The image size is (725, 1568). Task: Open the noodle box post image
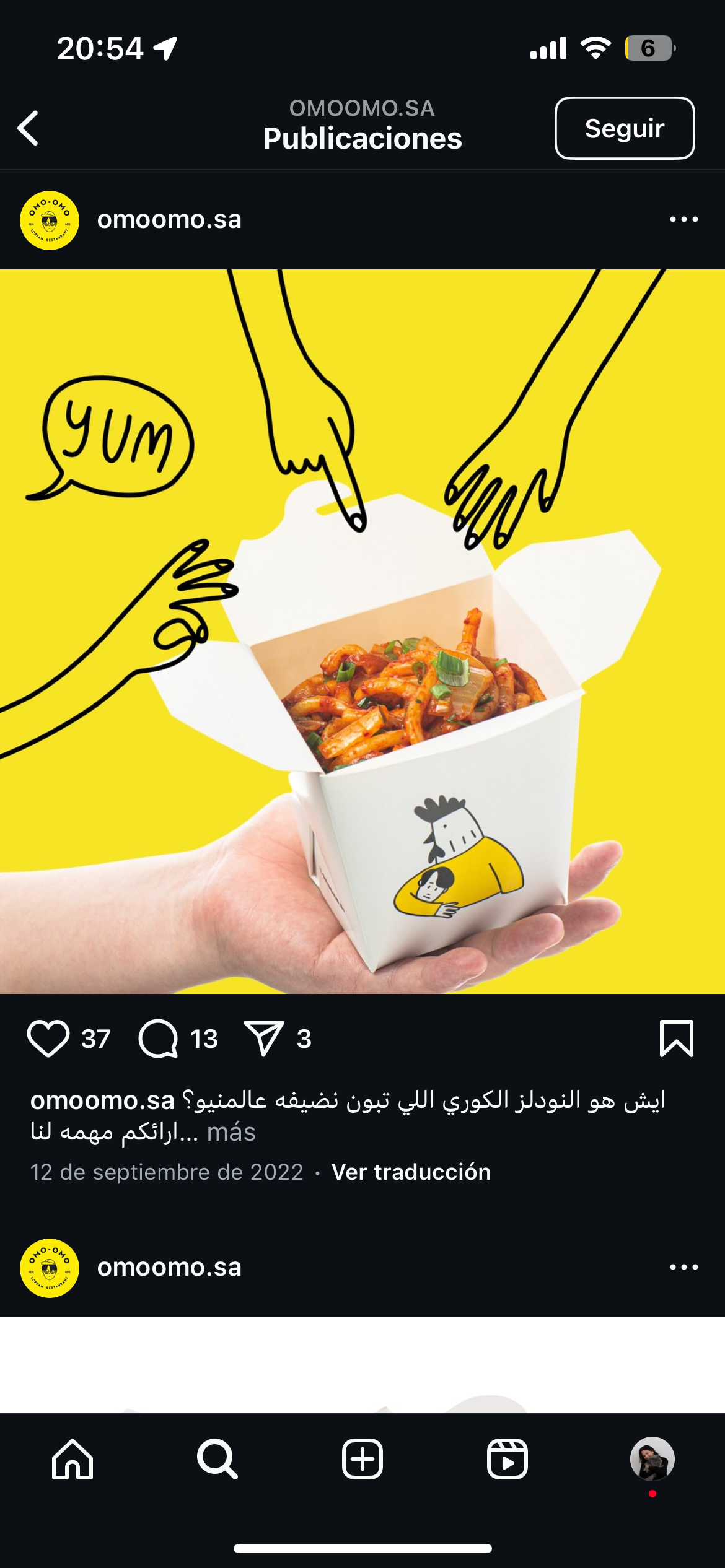click(x=362, y=632)
